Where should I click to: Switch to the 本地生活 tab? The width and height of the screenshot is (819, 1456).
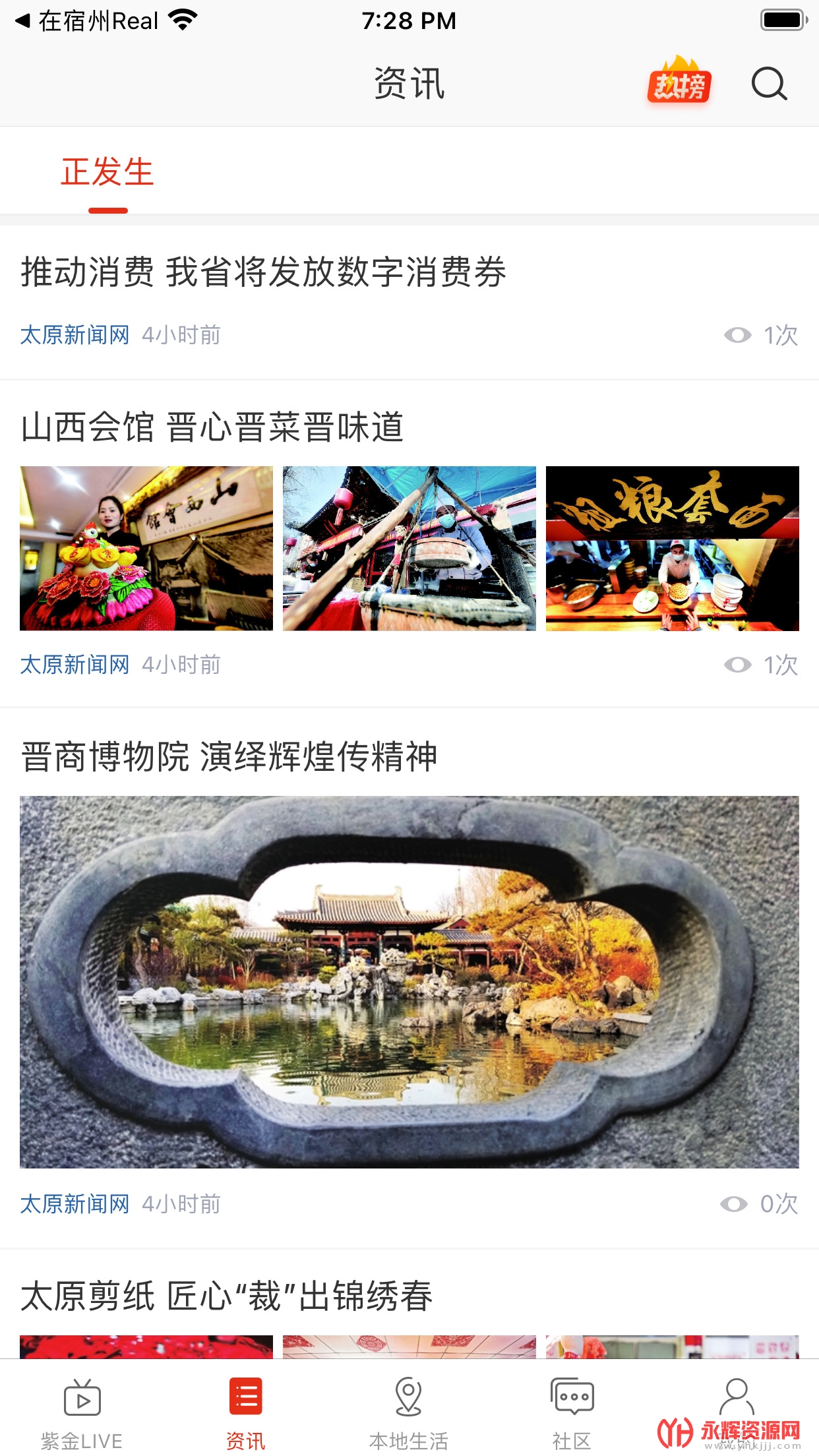409,1412
